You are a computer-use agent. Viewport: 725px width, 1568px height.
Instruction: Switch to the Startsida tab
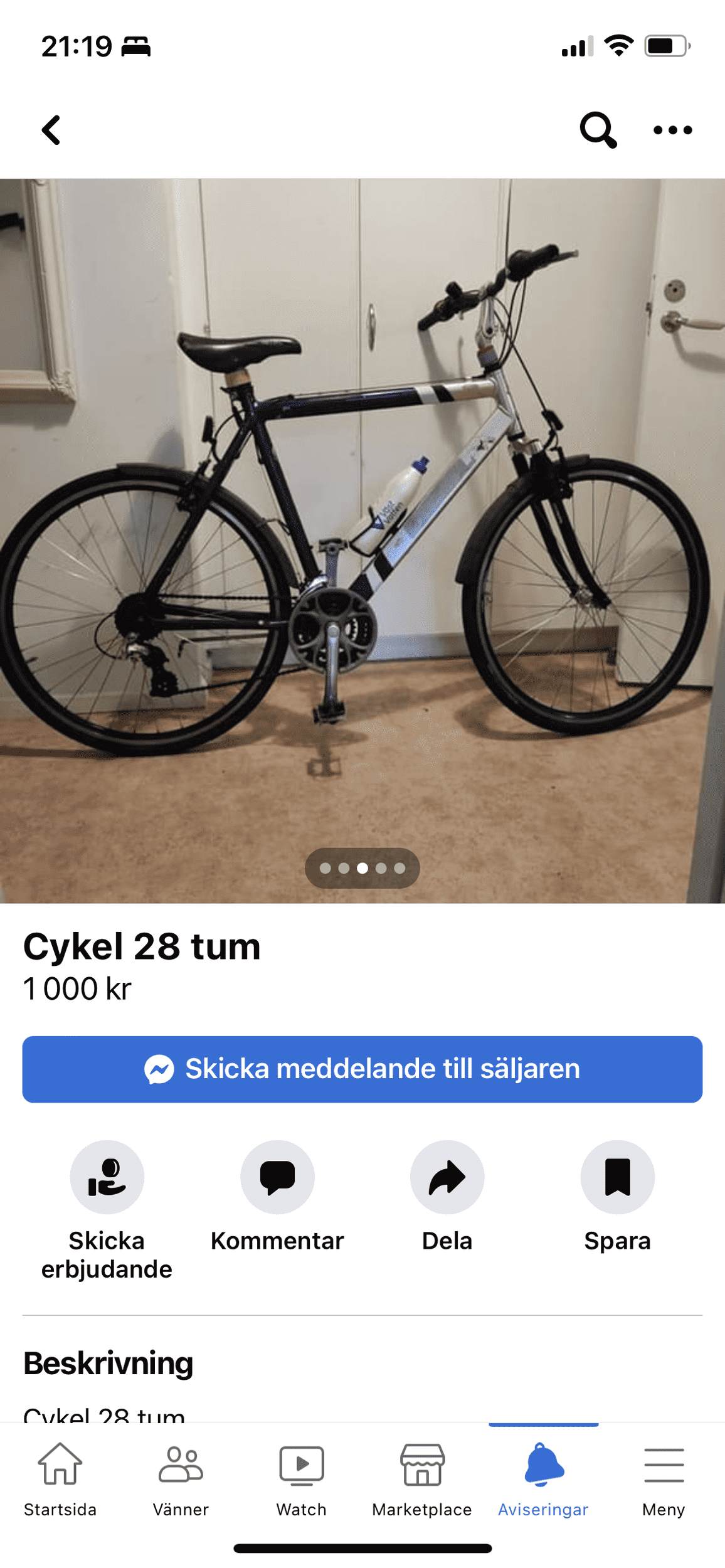[60, 1479]
